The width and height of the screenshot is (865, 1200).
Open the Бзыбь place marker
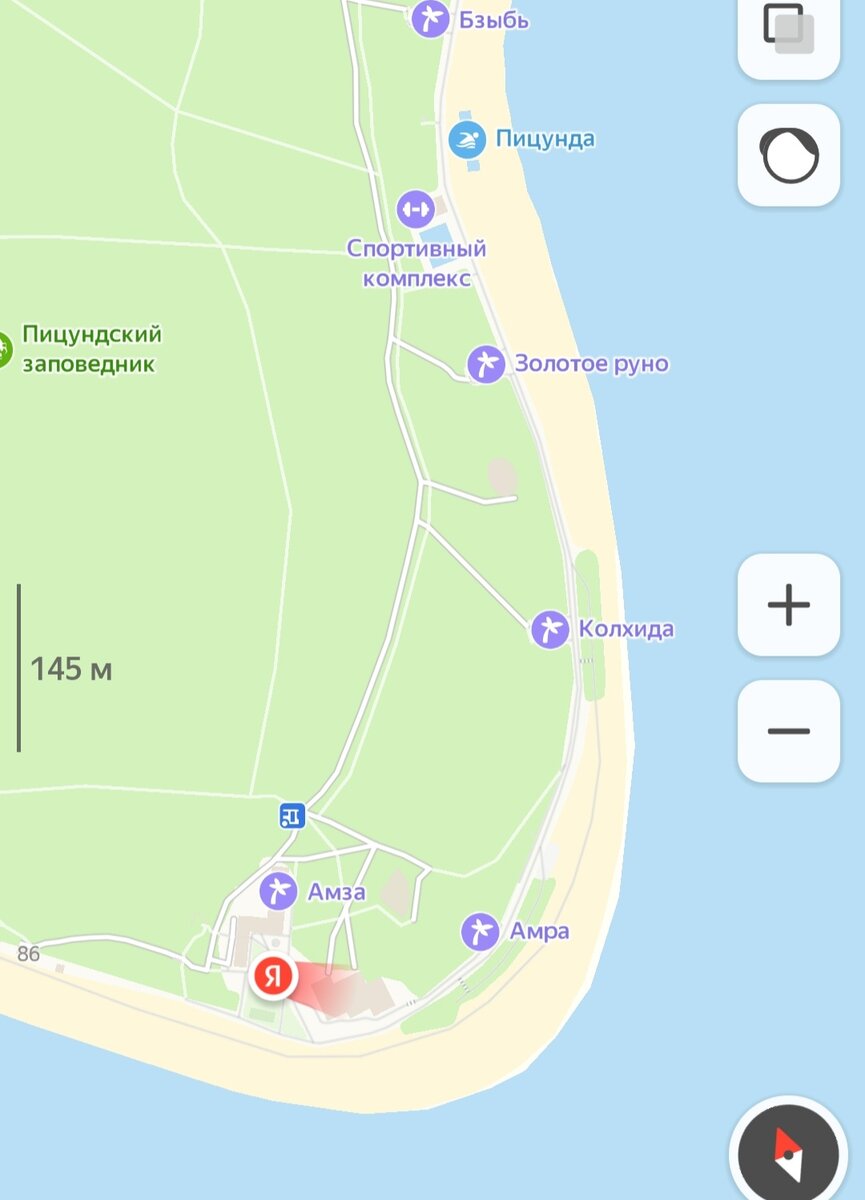[x=431, y=18]
